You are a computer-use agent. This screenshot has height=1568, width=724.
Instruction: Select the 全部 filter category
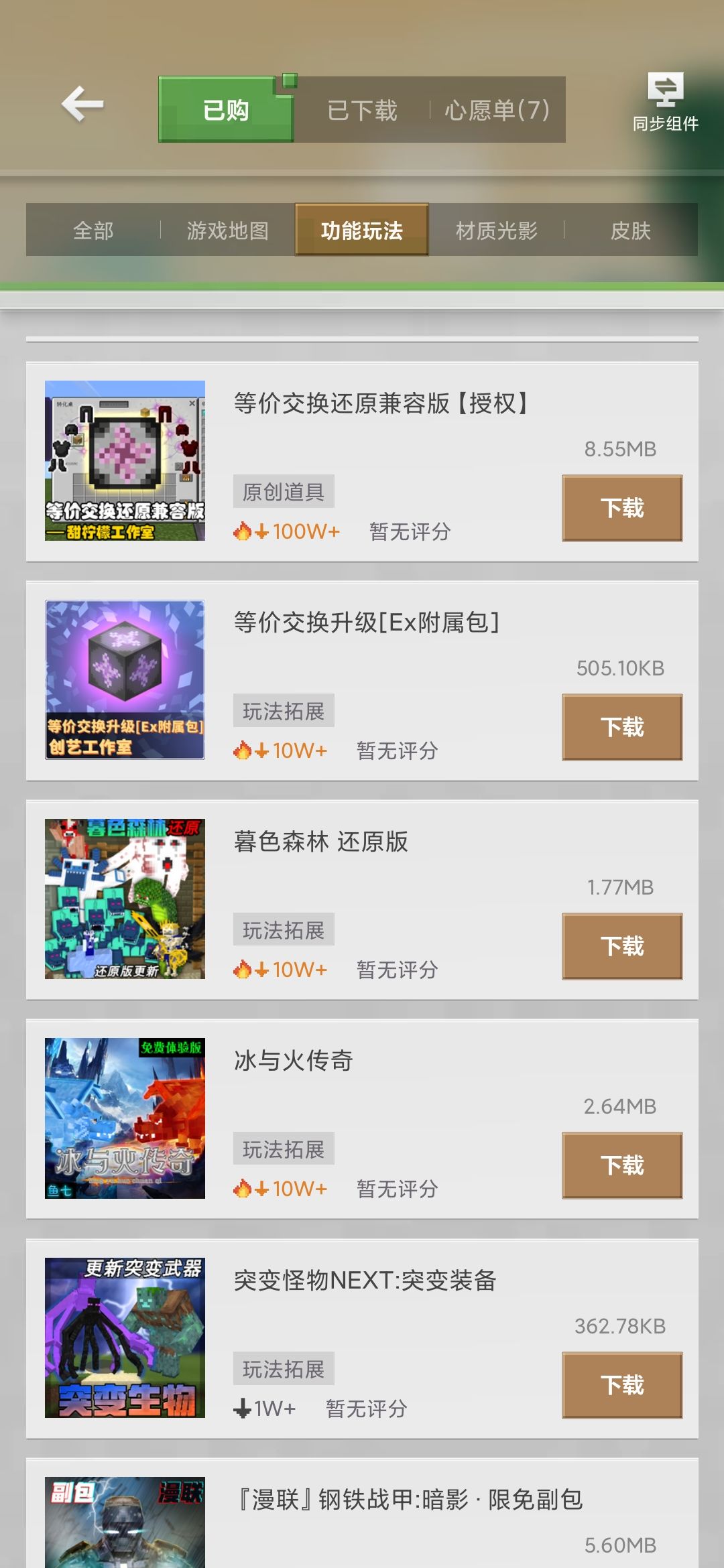click(x=94, y=230)
